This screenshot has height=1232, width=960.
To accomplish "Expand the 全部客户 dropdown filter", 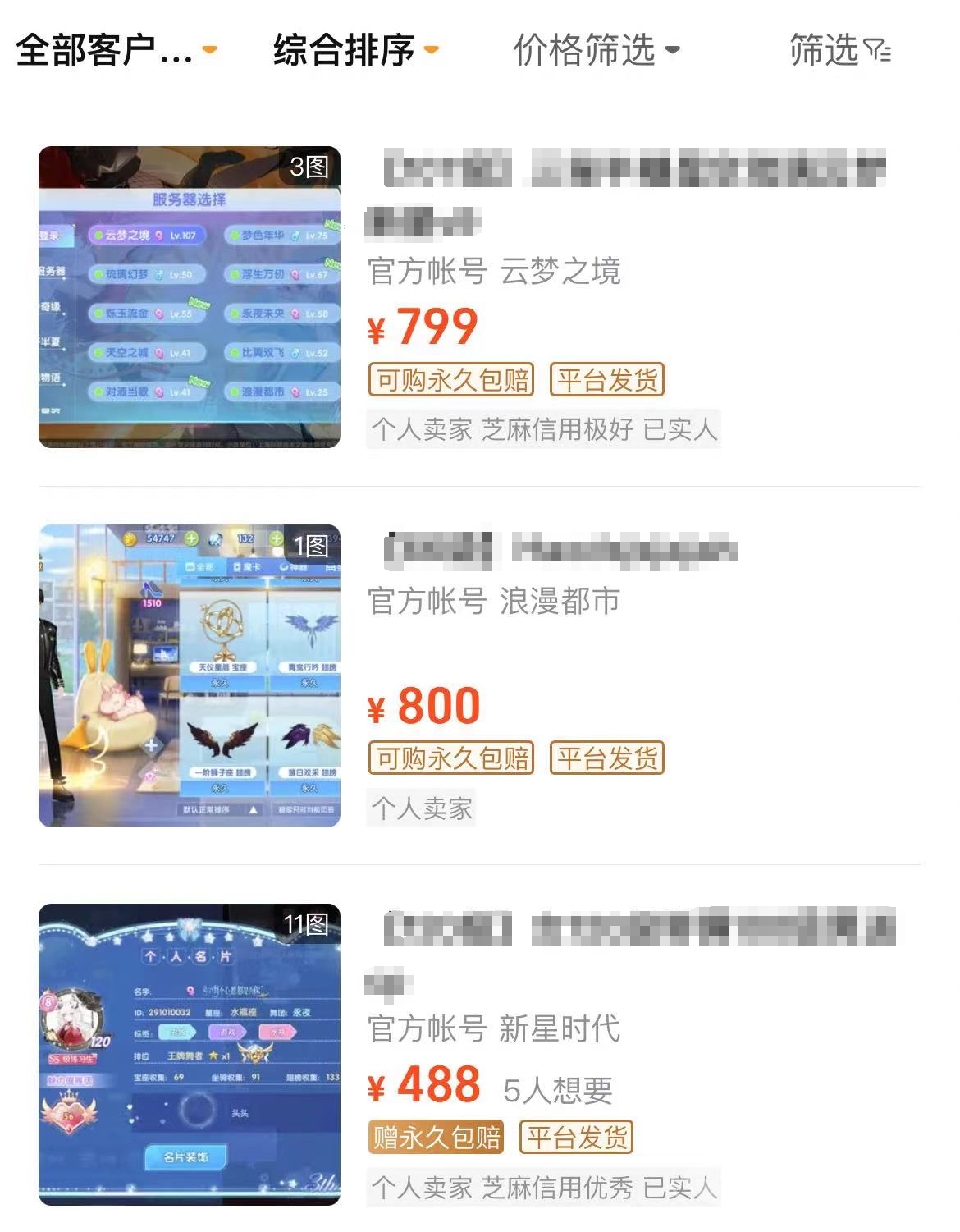I will [116, 50].
